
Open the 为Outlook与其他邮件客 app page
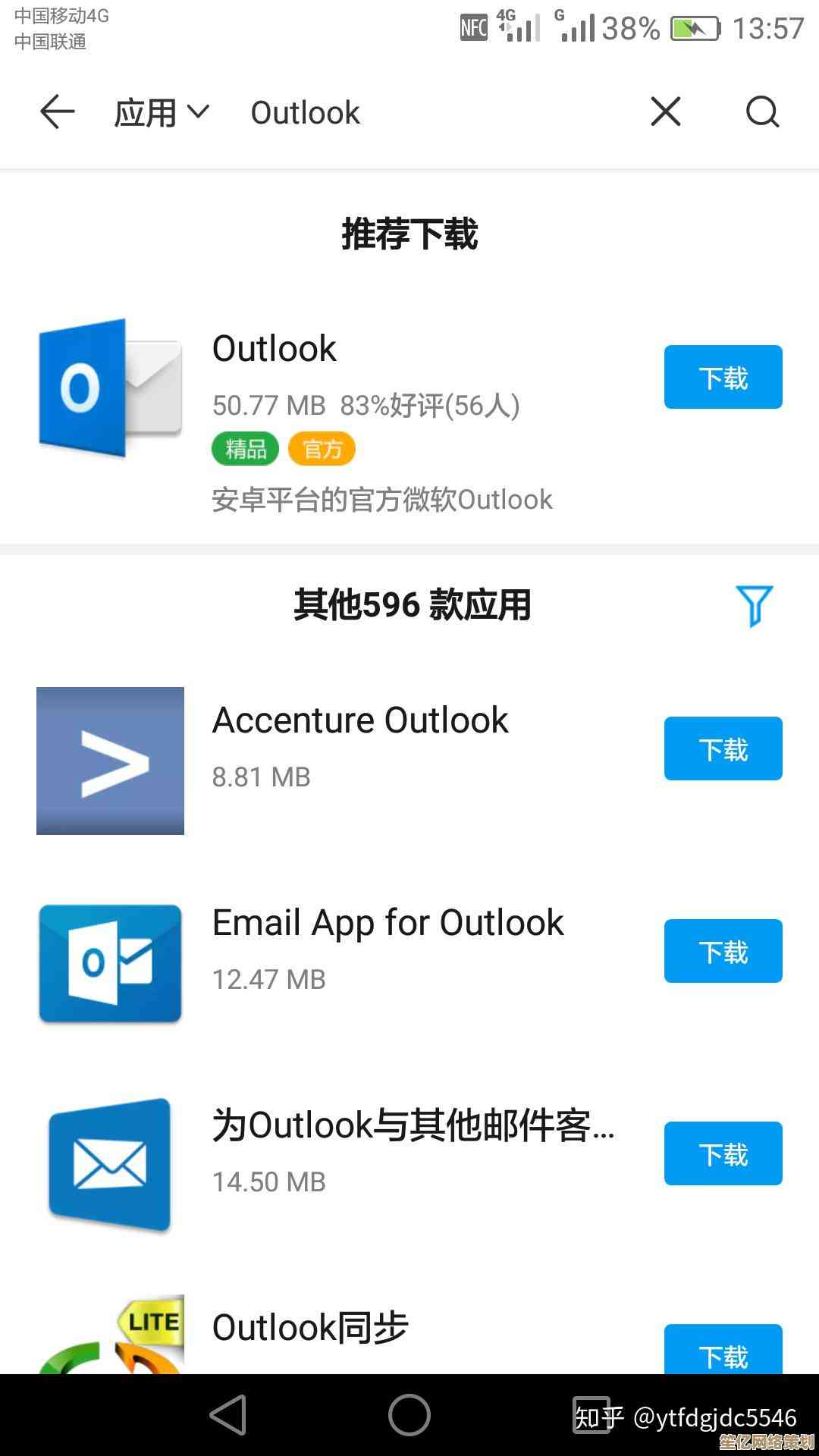click(x=413, y=1125)
